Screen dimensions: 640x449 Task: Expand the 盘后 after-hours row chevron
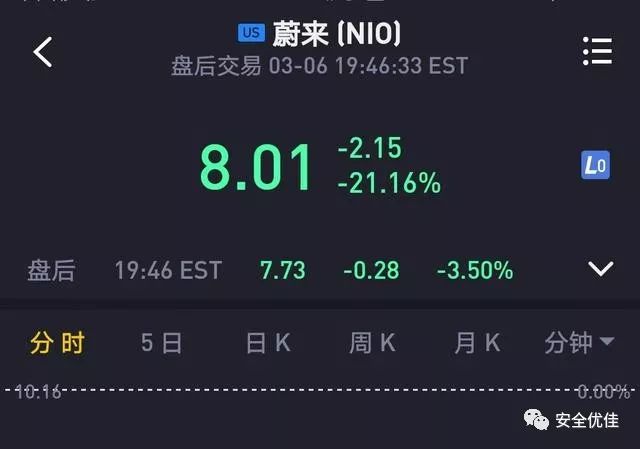tap(600, 269)
